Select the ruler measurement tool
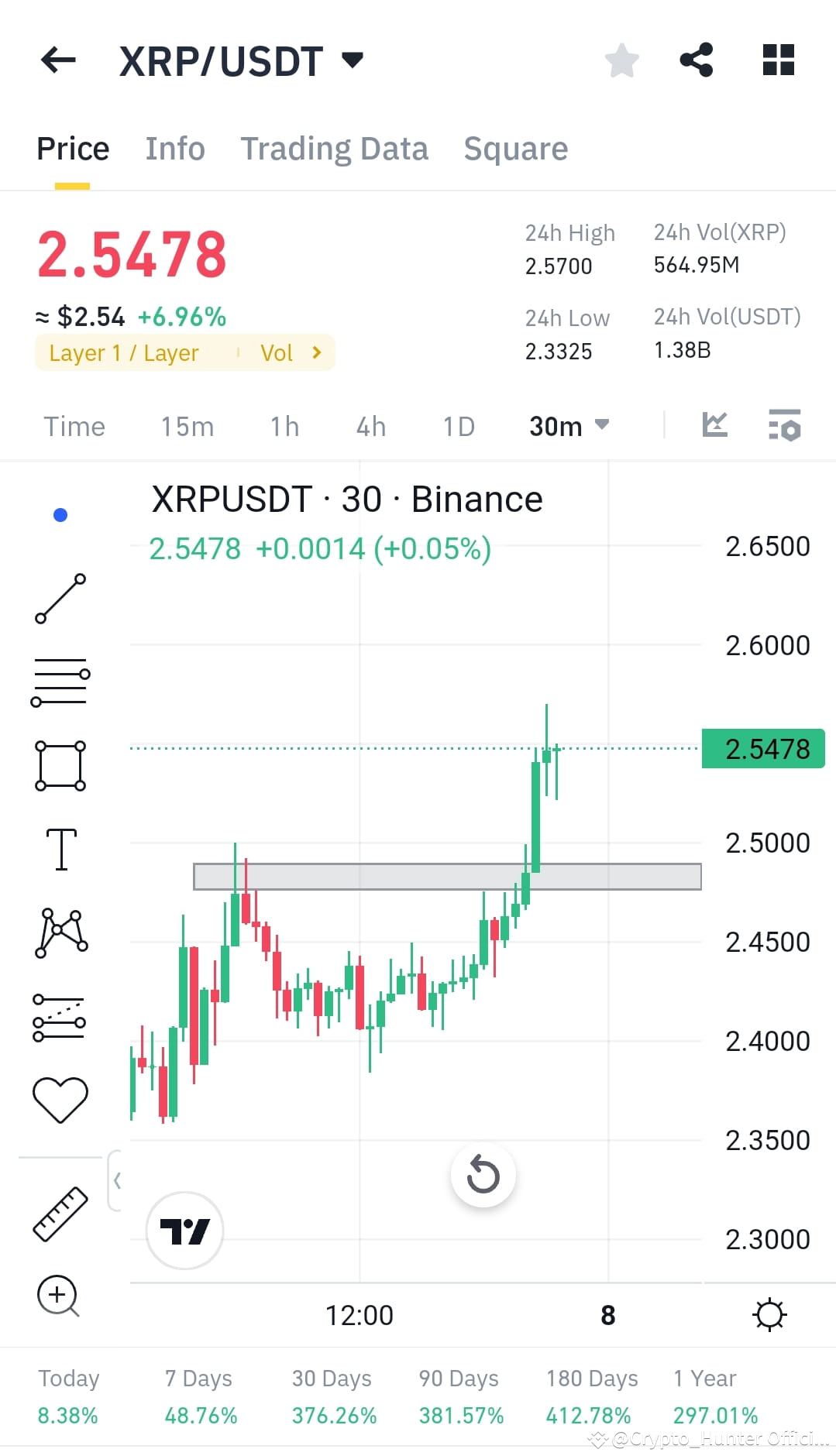Screen dimensions: 836x1456 tap(60, 1212)
